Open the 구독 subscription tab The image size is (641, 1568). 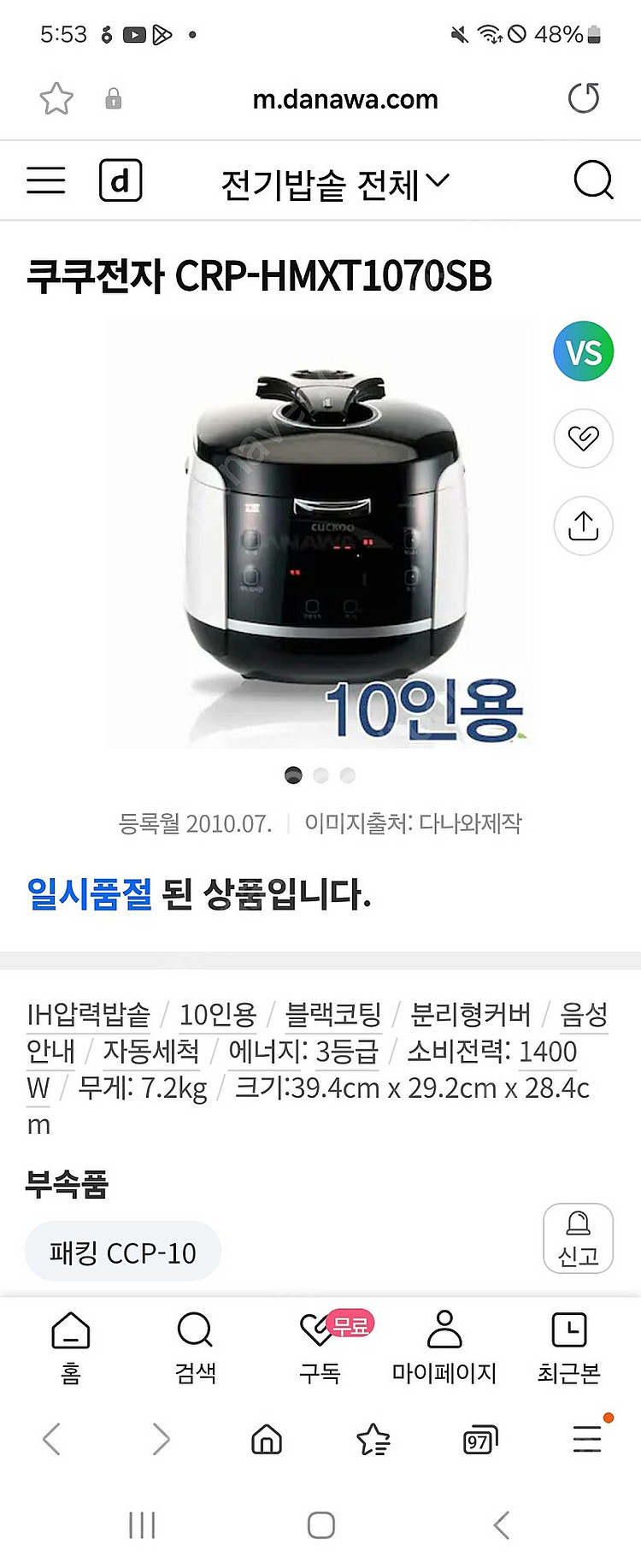[x=320, y=1347]
